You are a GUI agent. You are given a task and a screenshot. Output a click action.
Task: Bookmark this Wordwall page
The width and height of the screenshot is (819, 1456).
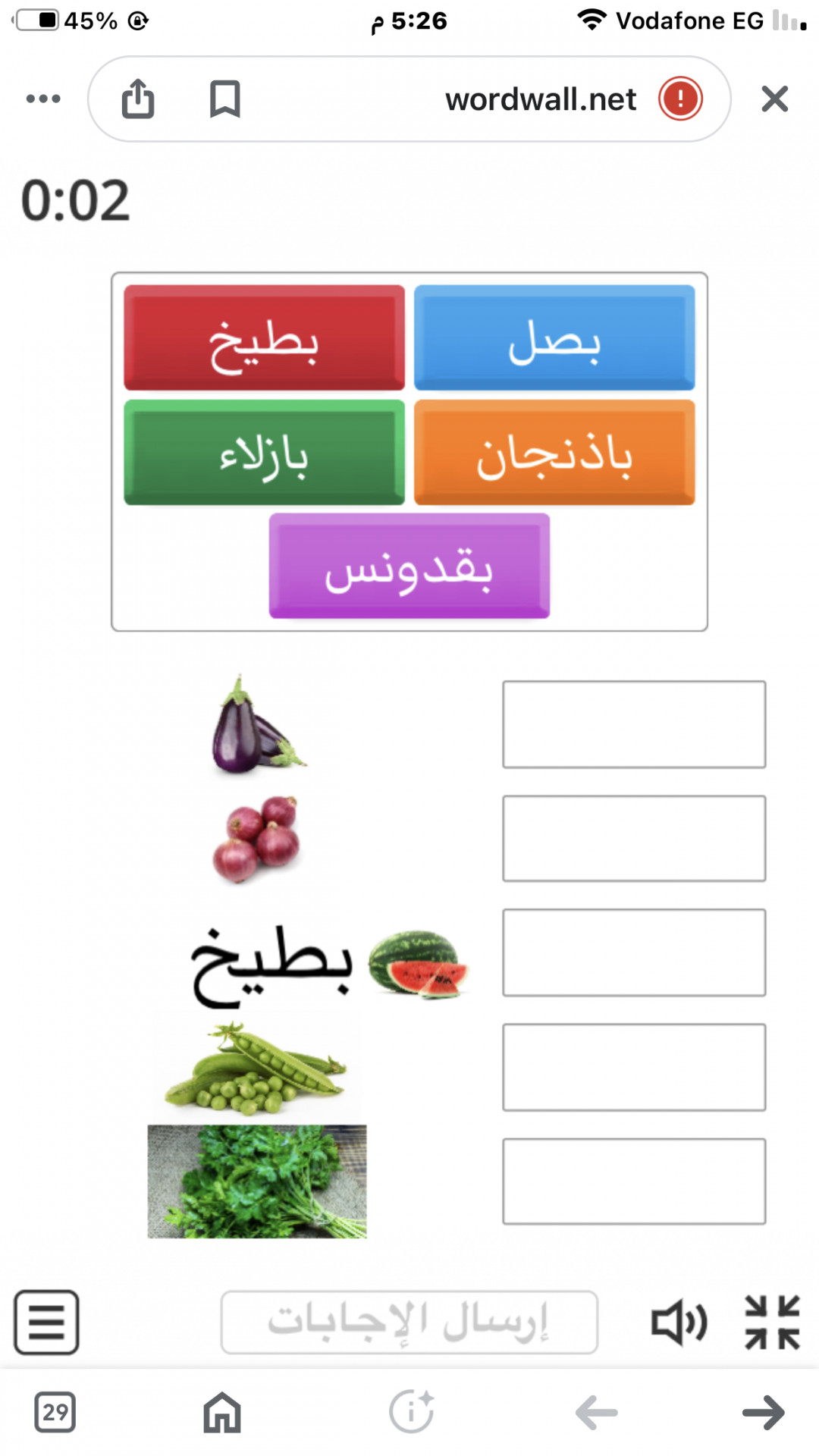[224, 99]
